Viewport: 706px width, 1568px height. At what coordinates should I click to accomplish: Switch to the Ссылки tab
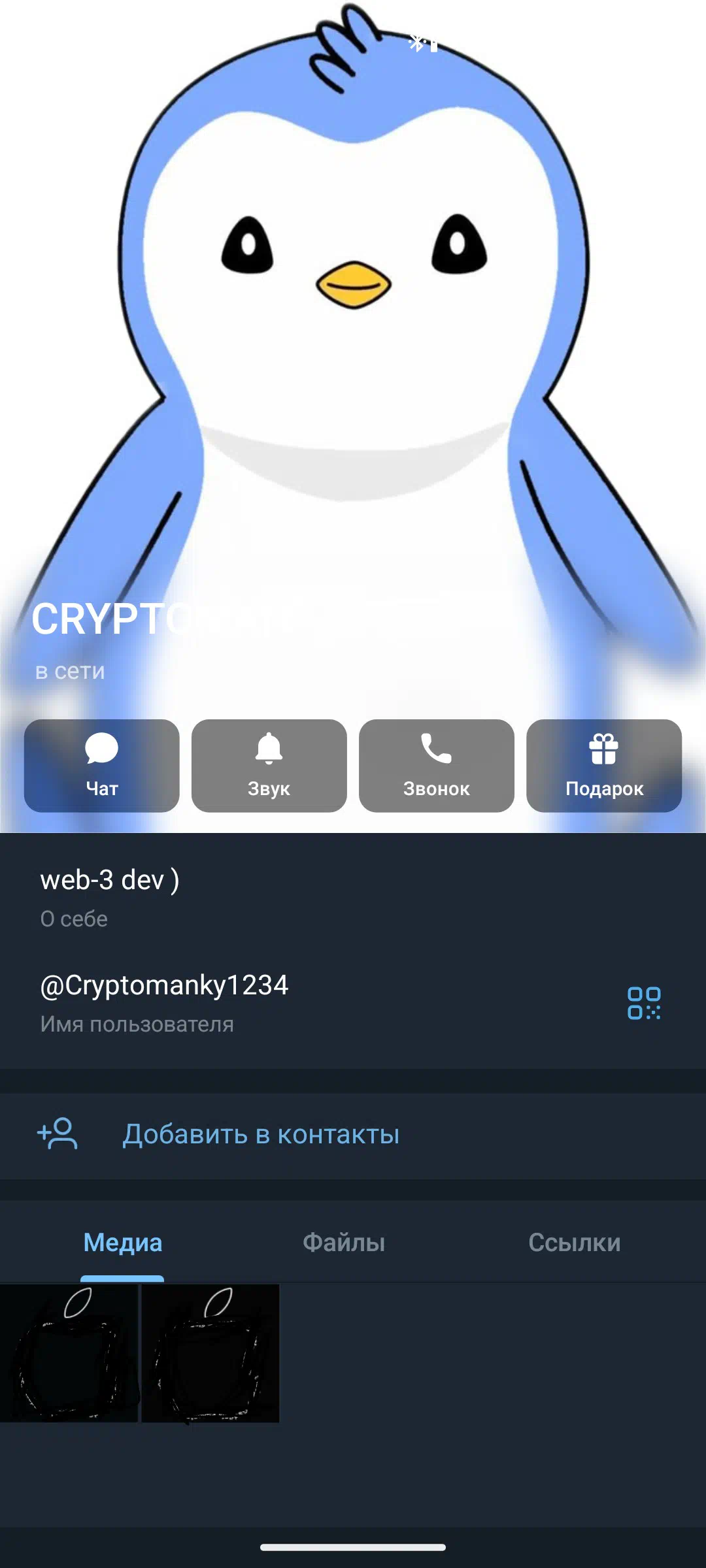point(574,1243)
